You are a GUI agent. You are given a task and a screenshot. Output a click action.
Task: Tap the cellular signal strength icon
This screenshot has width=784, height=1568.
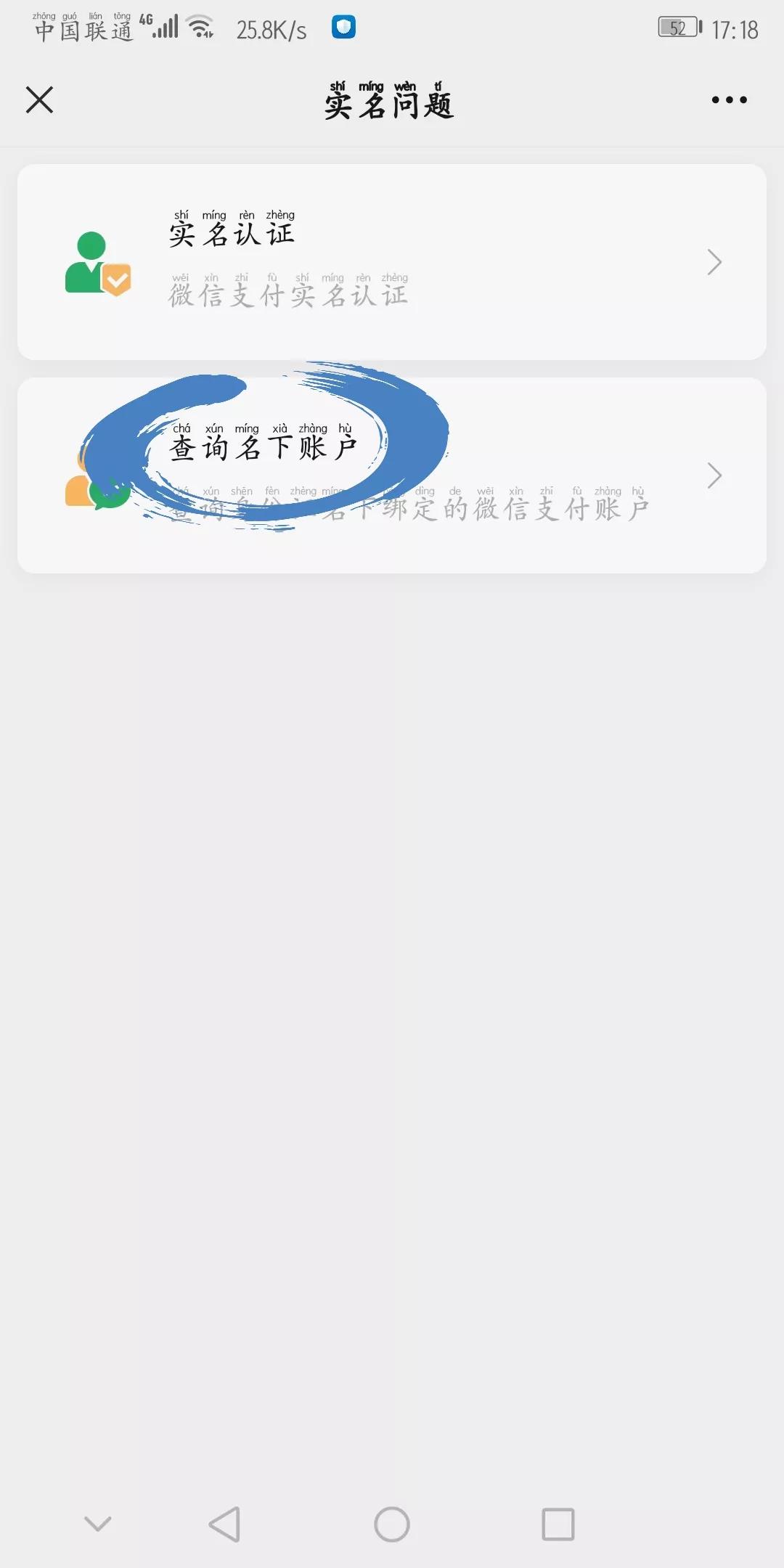(166, 27)
